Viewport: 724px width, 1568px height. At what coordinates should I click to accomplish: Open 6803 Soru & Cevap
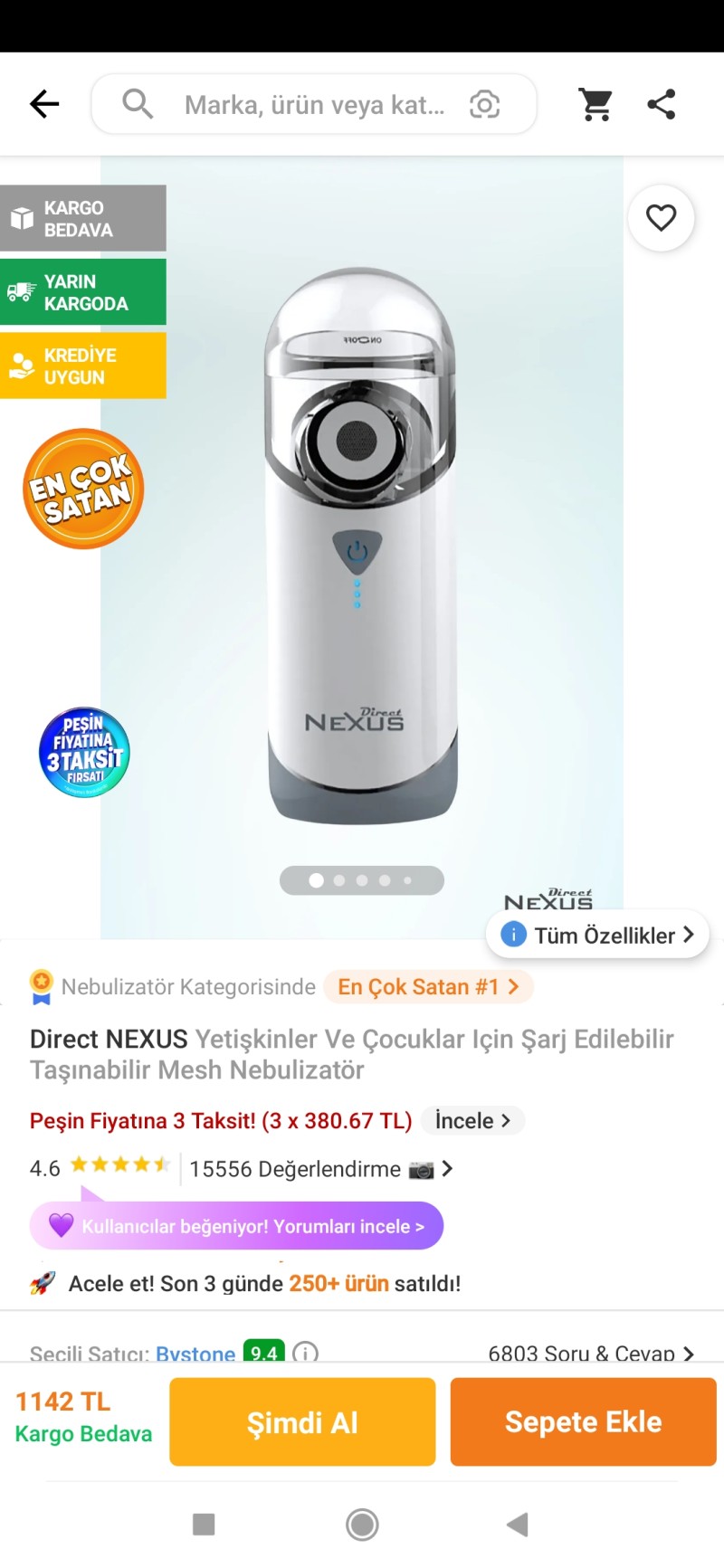click(590, 1354)
